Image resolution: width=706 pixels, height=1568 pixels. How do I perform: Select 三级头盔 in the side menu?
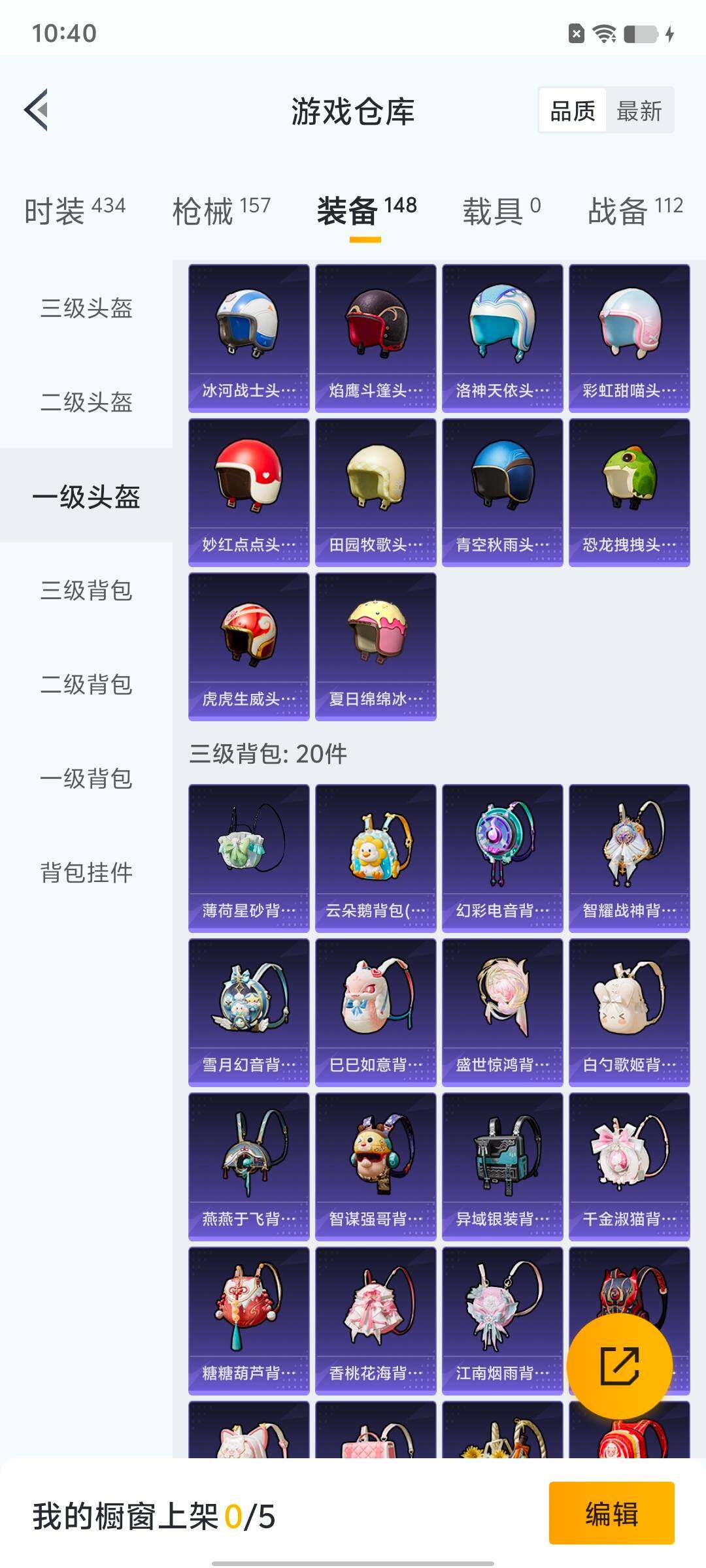point(86,308)
